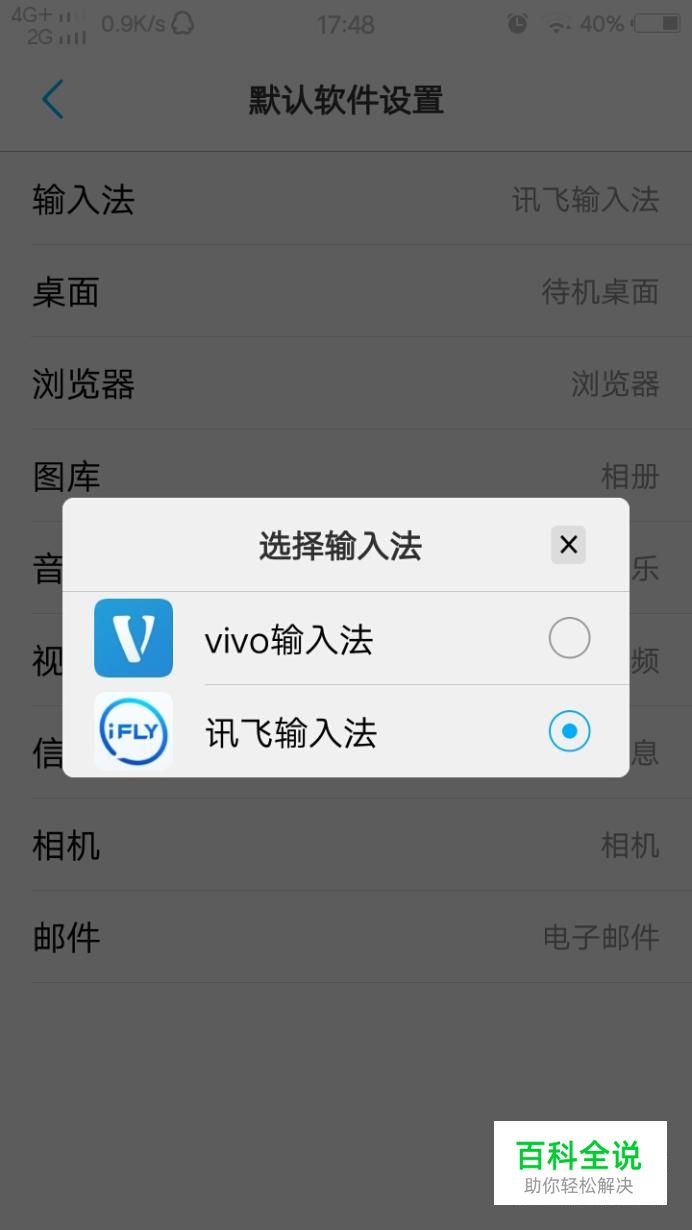692x1230 pixels.
Task: Select 讯飞输入法 radio button
Action: click(x=569, y=731)
